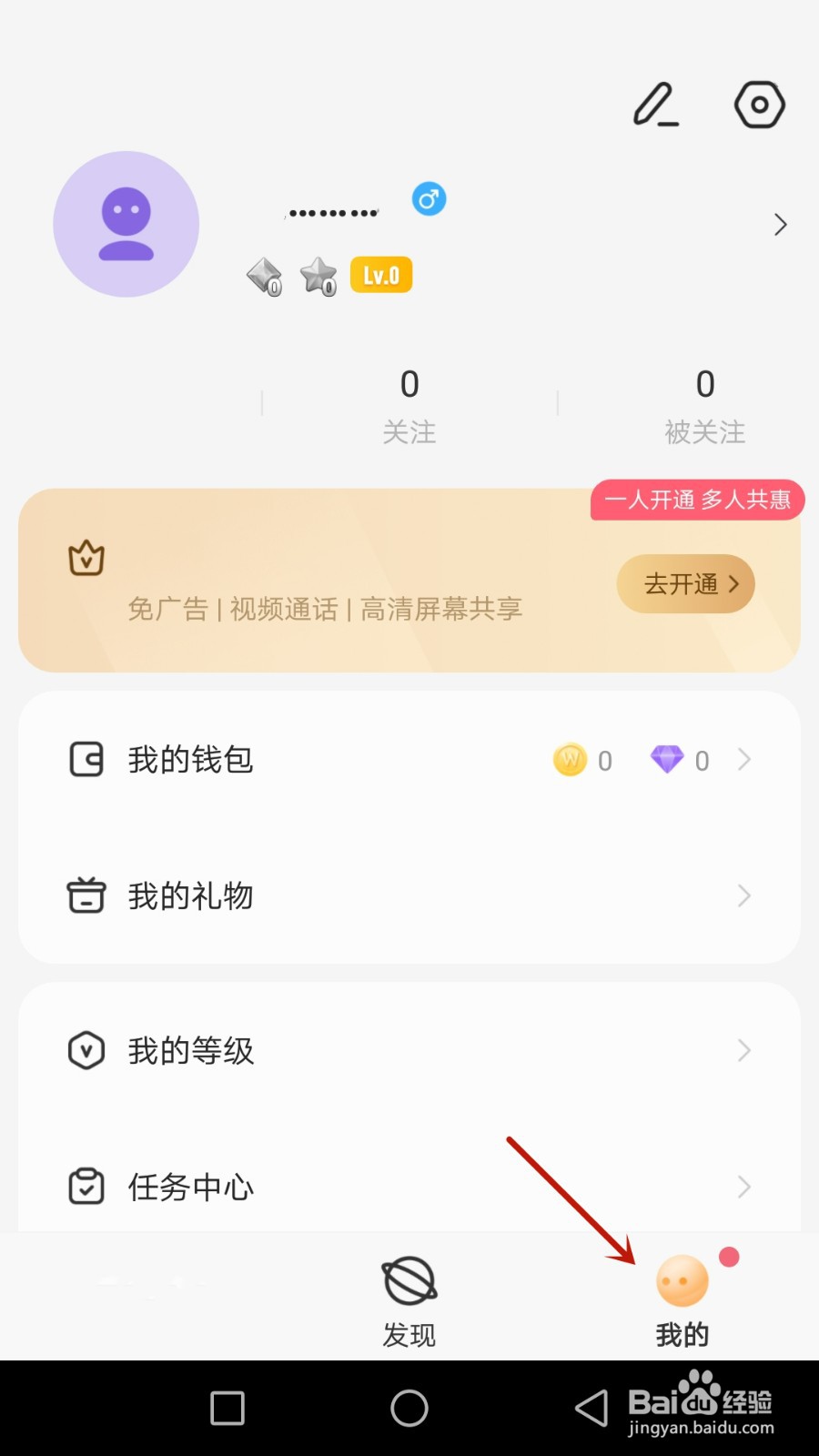Tap the edit profile pencil icon
819x1456 pixels.
pyautogui.click(x=656, y=105)
